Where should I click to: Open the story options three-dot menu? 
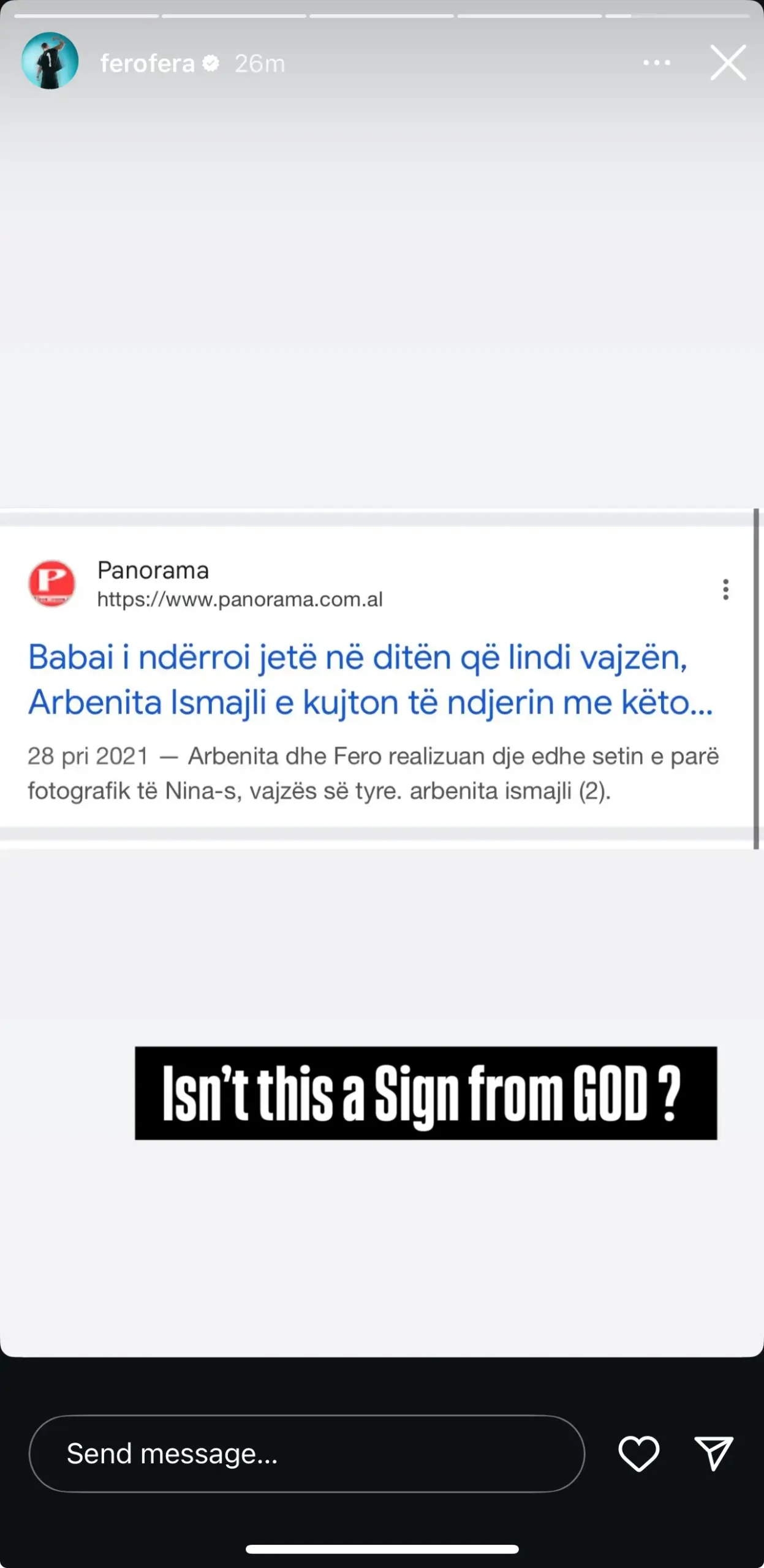coord(656,62)
